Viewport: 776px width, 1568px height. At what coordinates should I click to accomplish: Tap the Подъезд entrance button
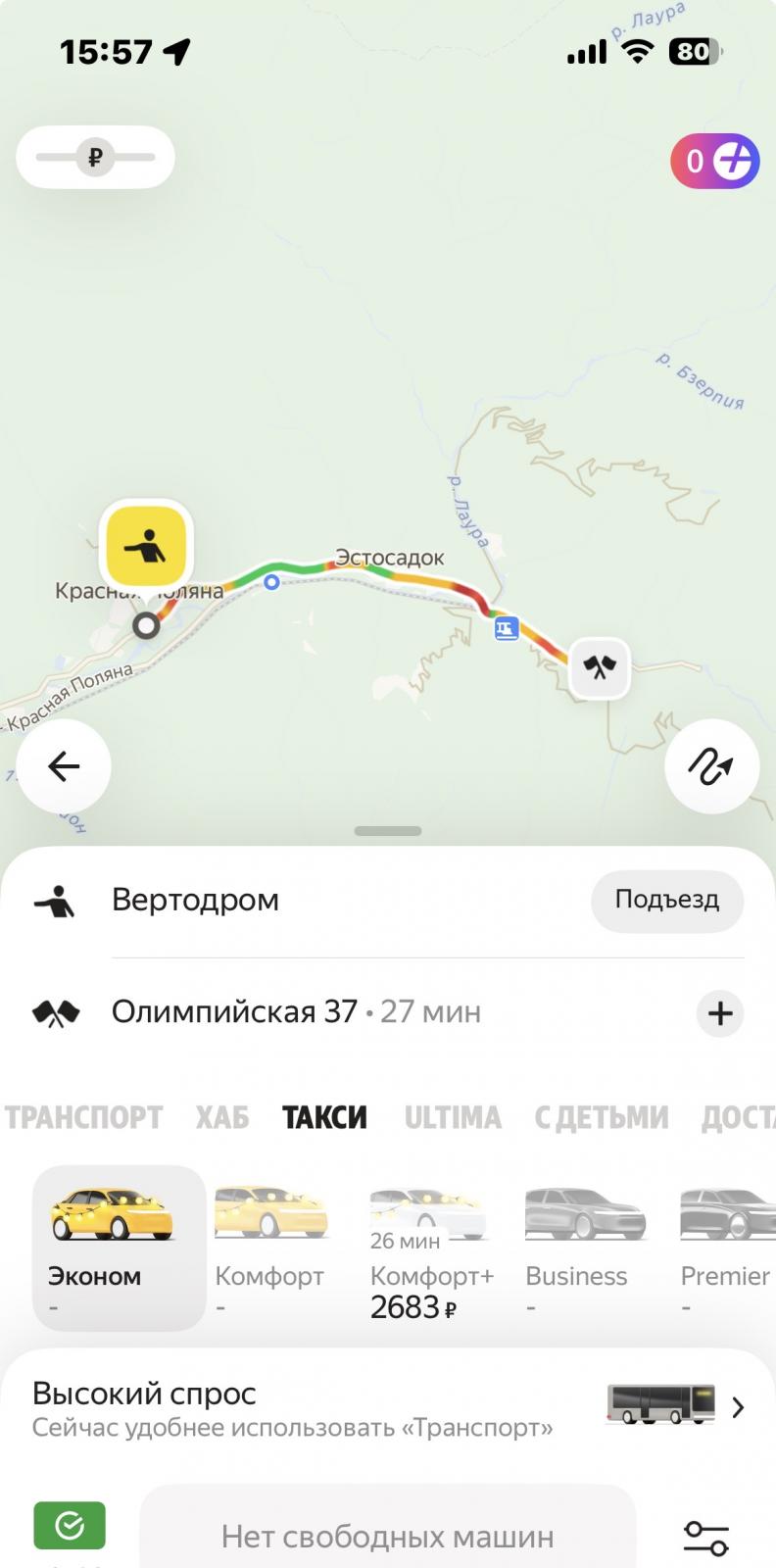tap(666, 900)
